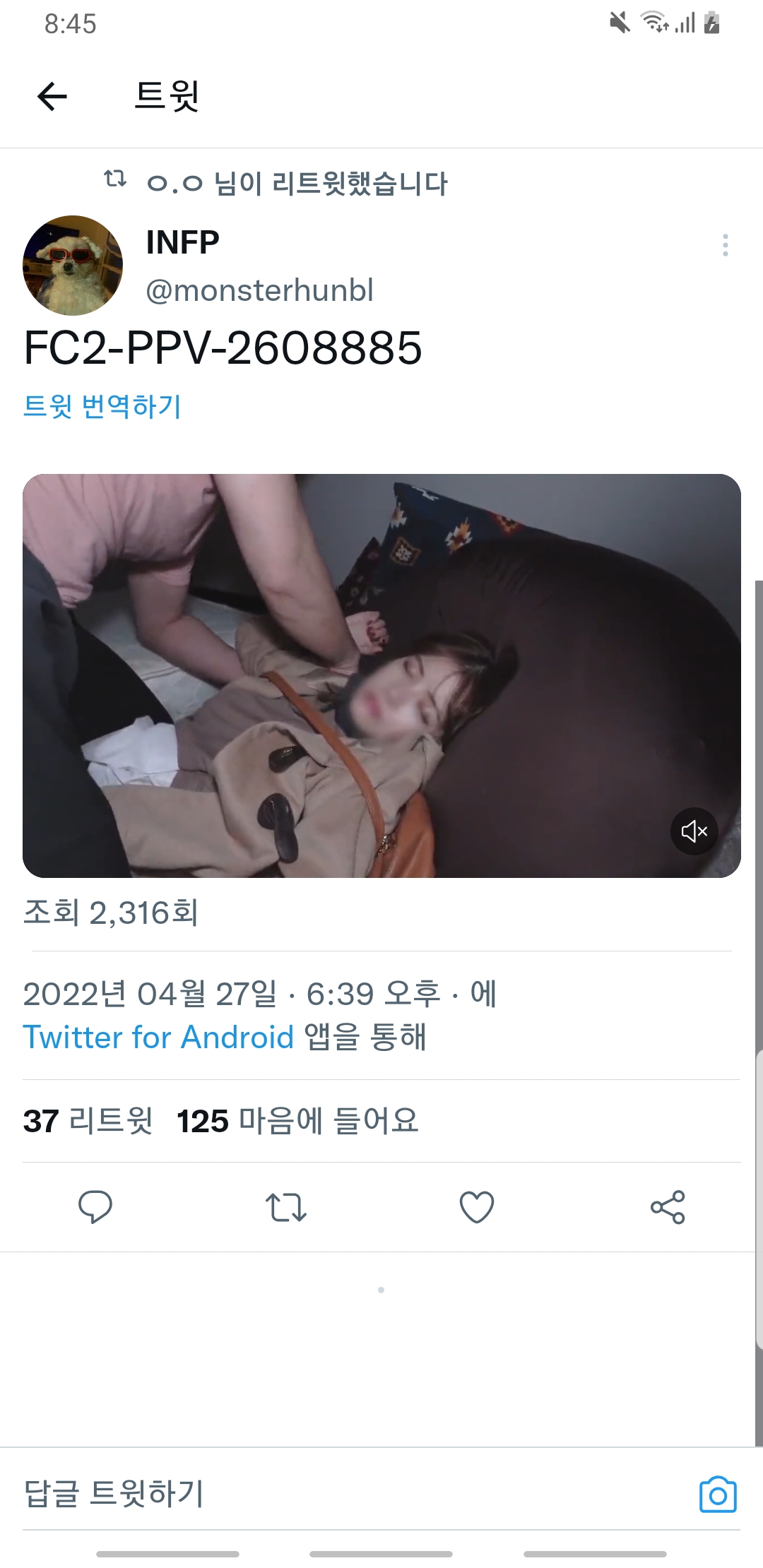763x1568 pixels.
Task: View the 125 likes list
Action: click(297, 1121)
